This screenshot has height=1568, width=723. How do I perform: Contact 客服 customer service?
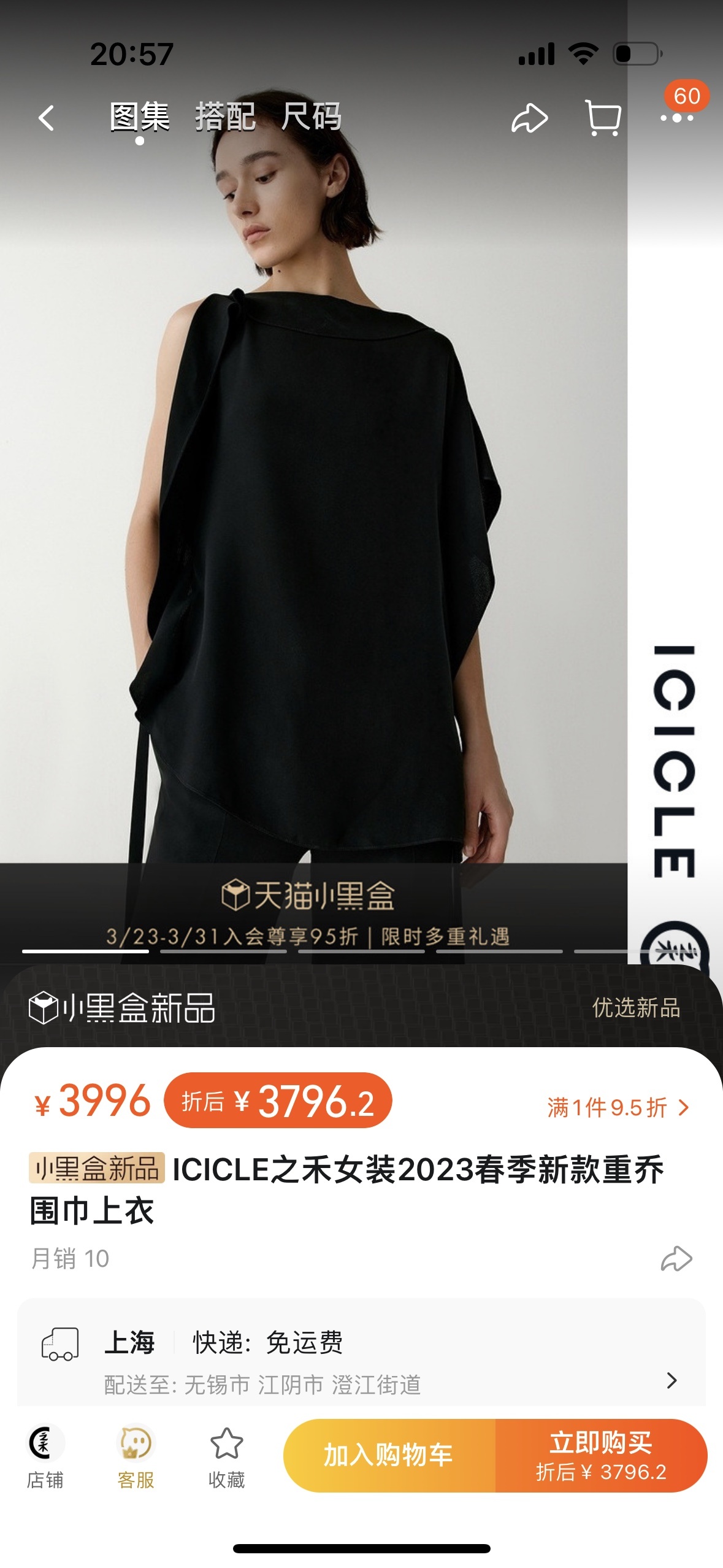[x=136, y=1456]
